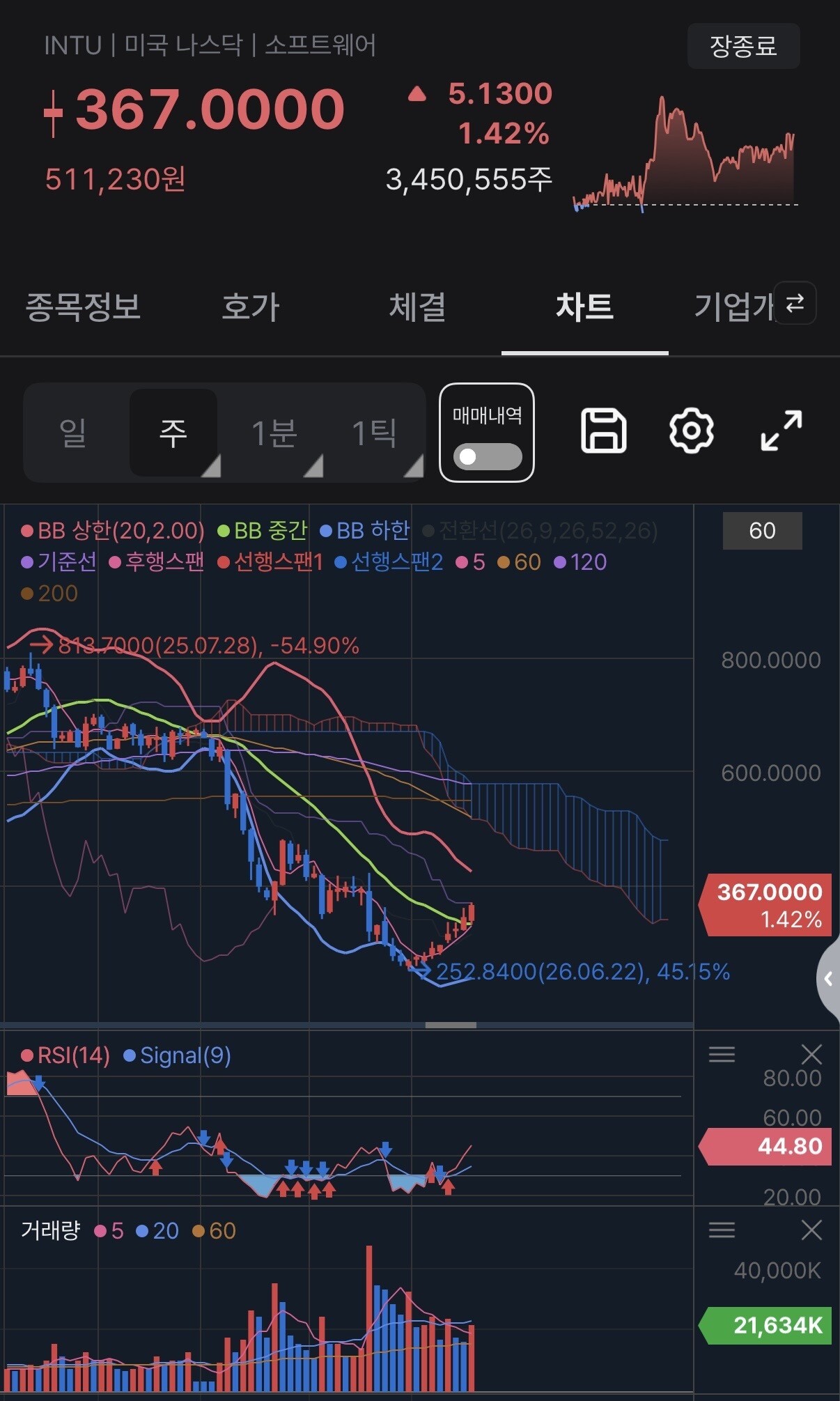
Task: Select the 주 weekly chart period
Action: 174,433
